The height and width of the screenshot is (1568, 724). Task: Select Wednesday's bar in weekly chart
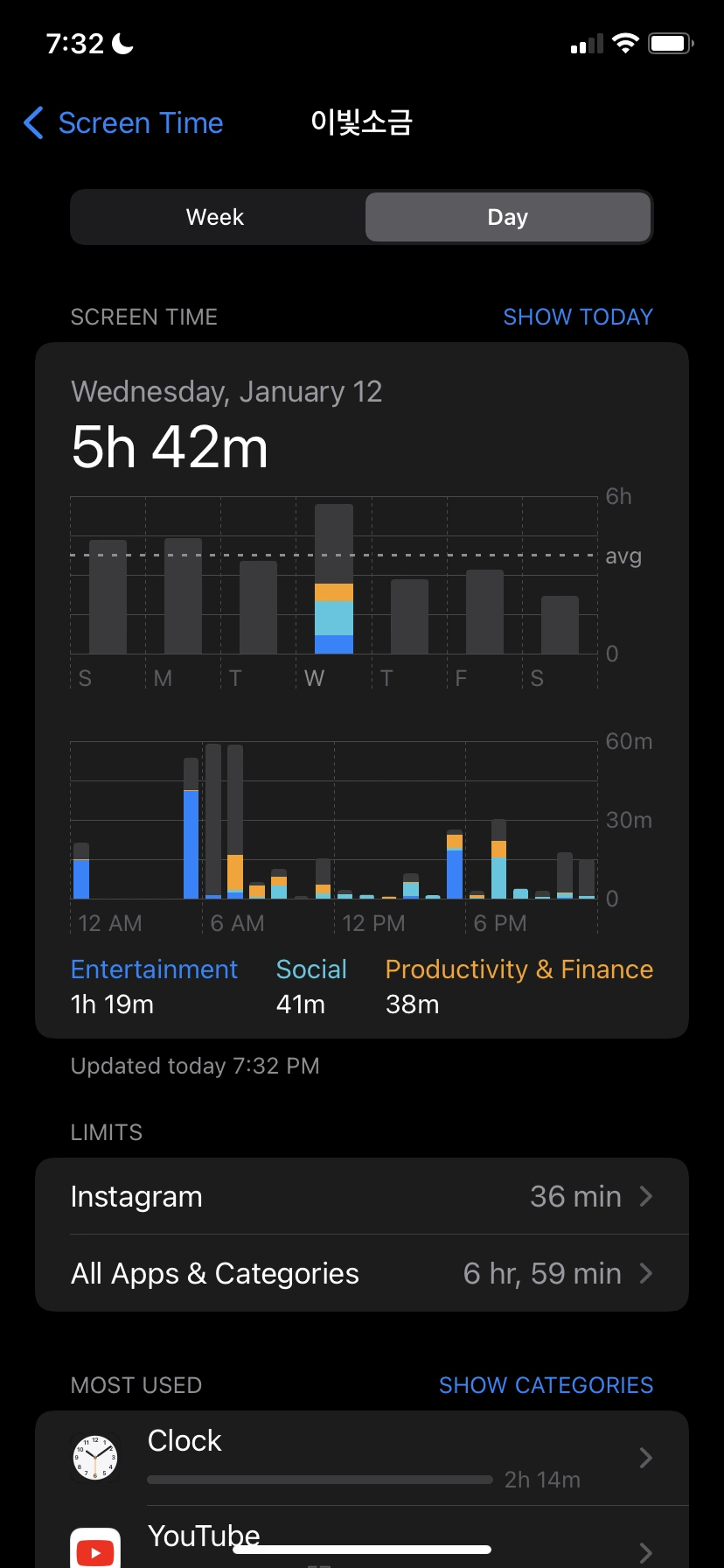point(333,579)
